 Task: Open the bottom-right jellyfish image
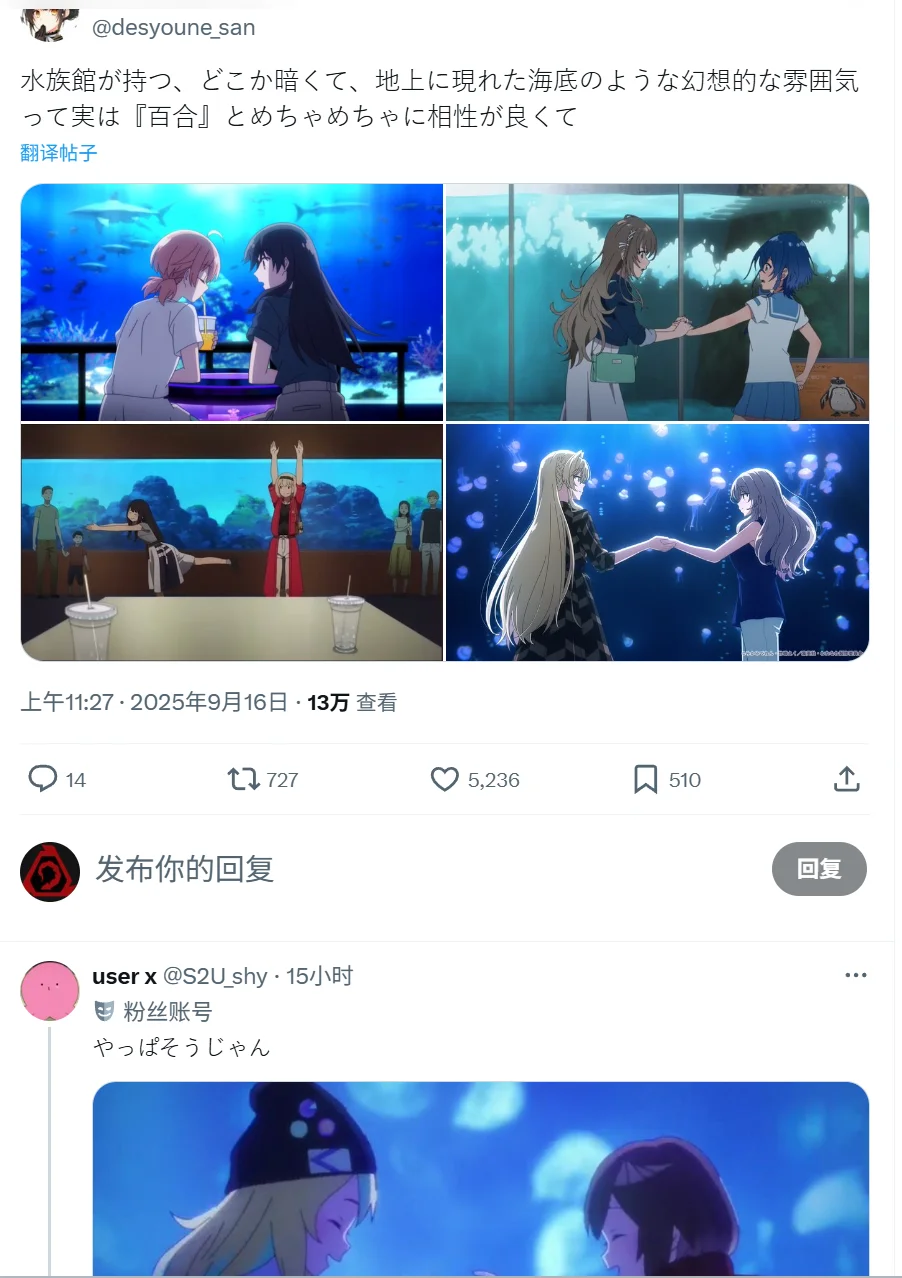(x=657, y=542)
